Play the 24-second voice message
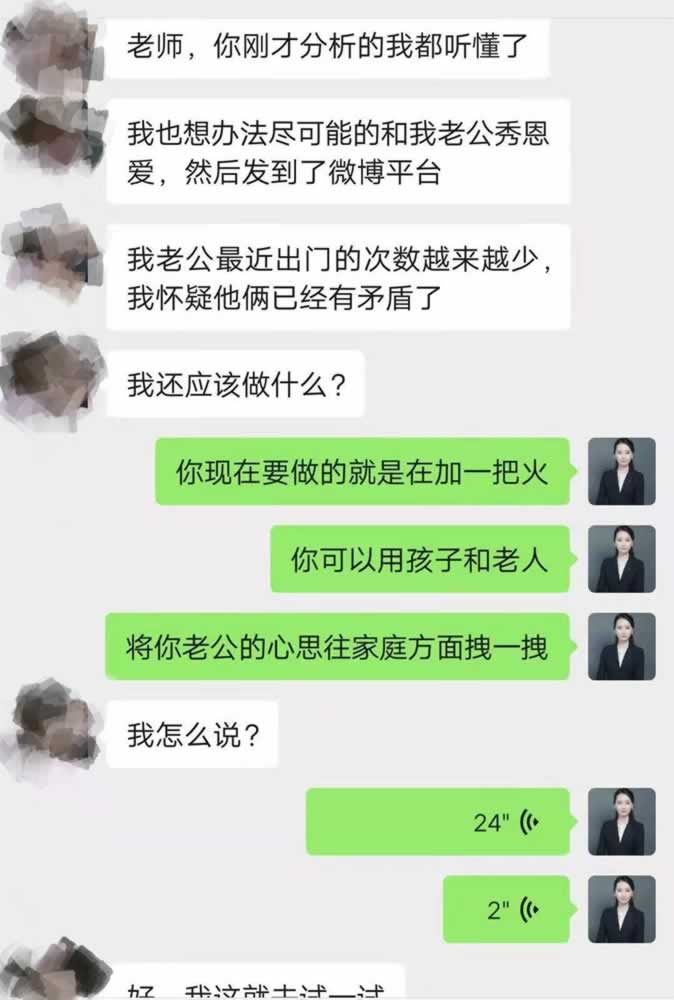The height and width of the screenshot is (1000, 674). 437,822
